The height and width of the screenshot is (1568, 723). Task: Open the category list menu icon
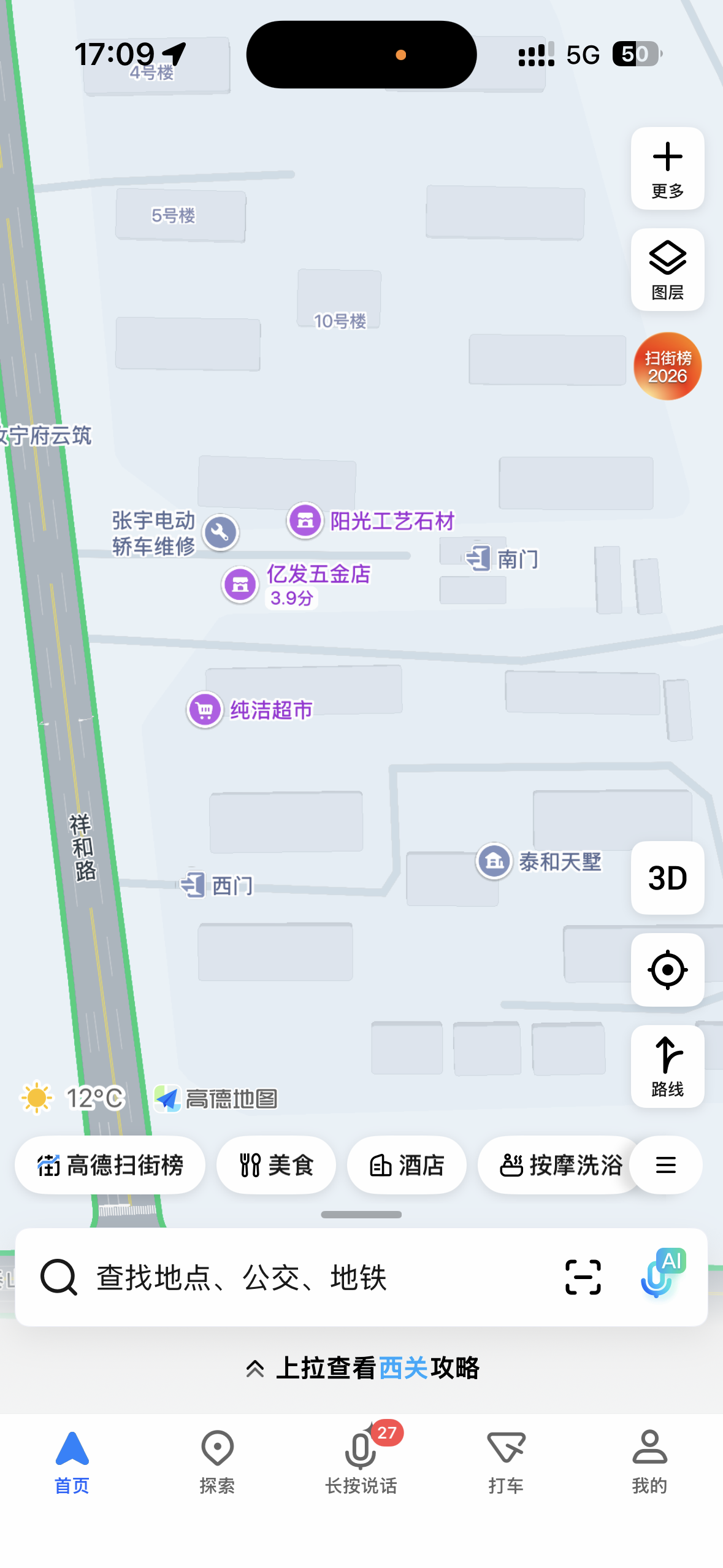tap(666, 1165)
